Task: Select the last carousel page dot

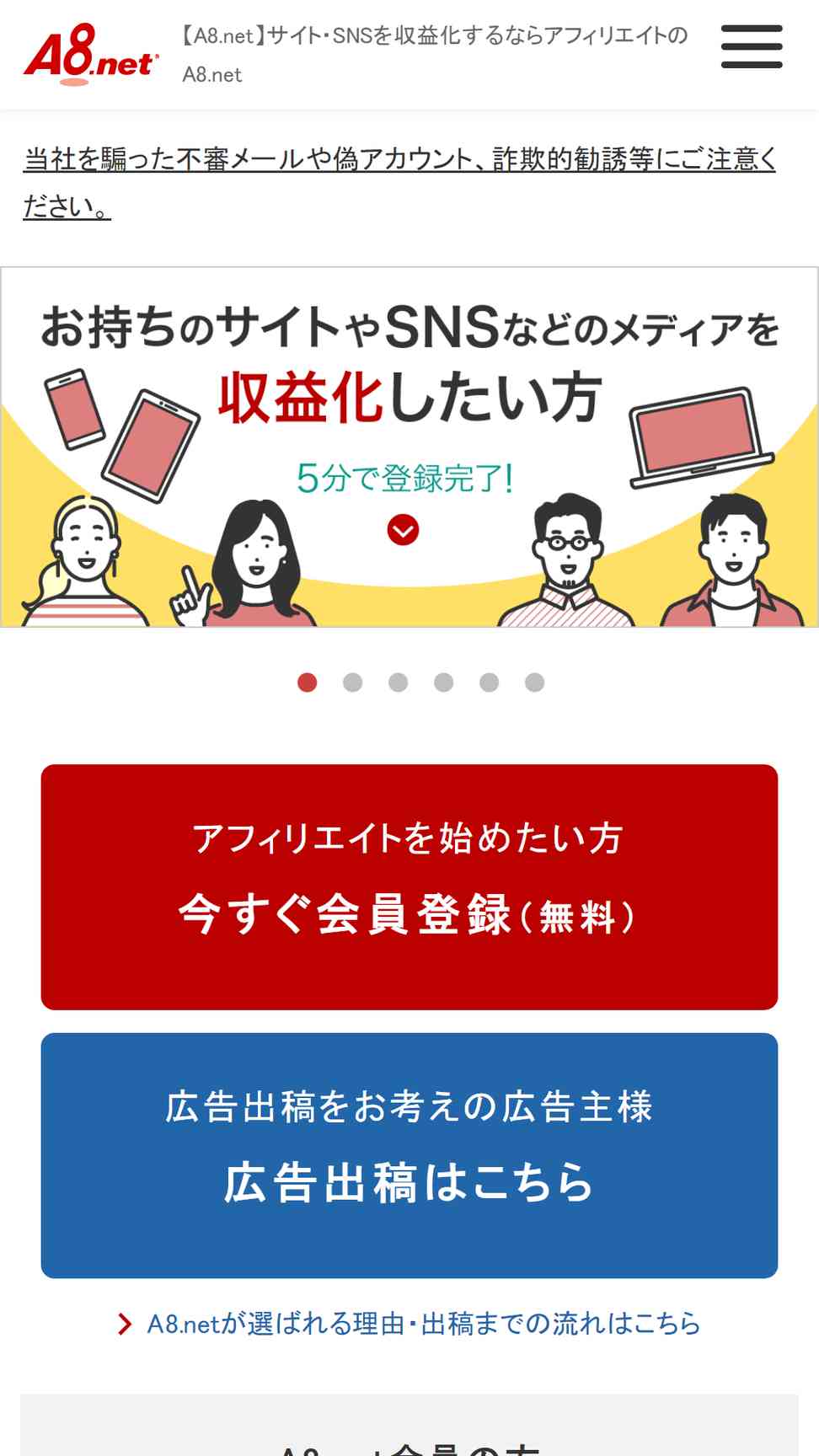Action: pyautogui.click(x=535, y=682)
